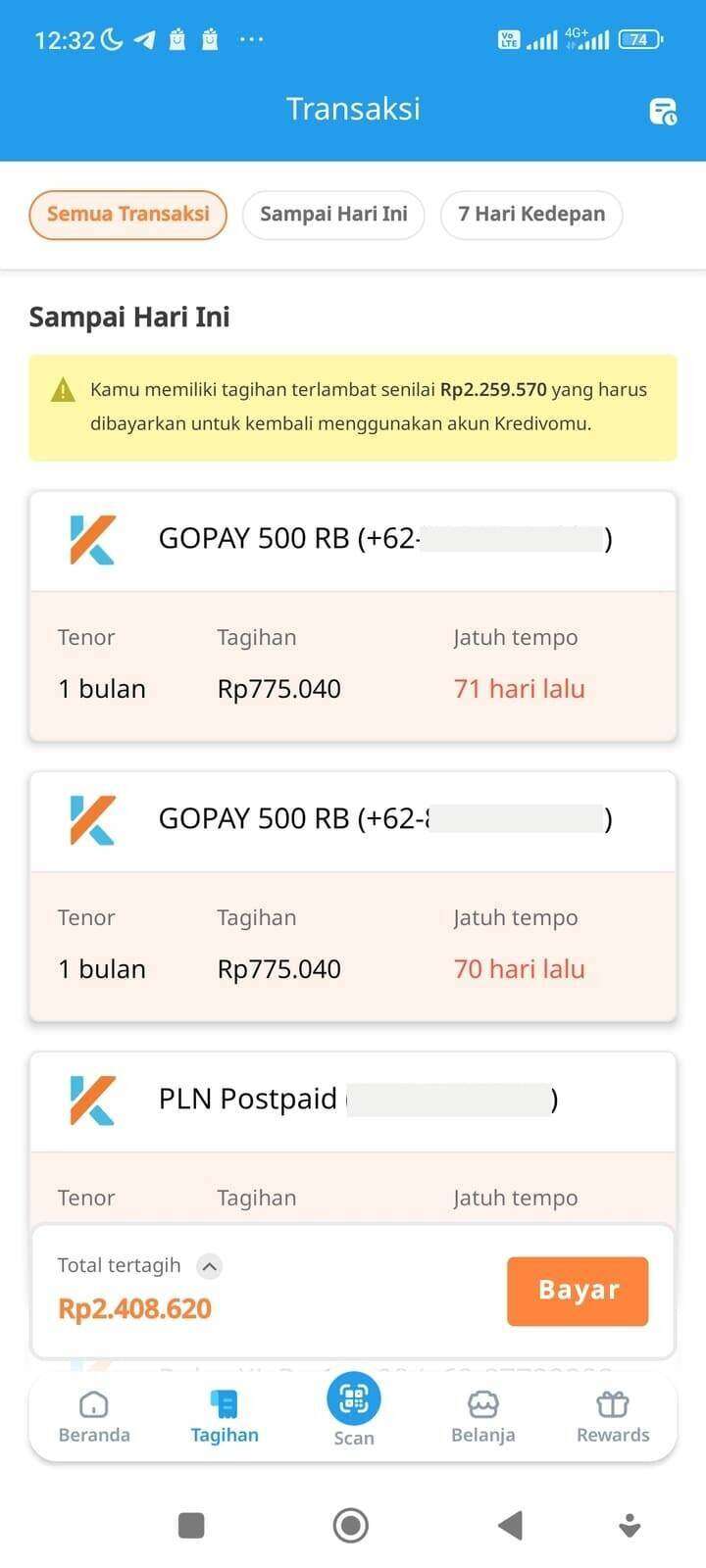
Task: Select the Tagihan bills icon
Action: [x=225, y=1404]
